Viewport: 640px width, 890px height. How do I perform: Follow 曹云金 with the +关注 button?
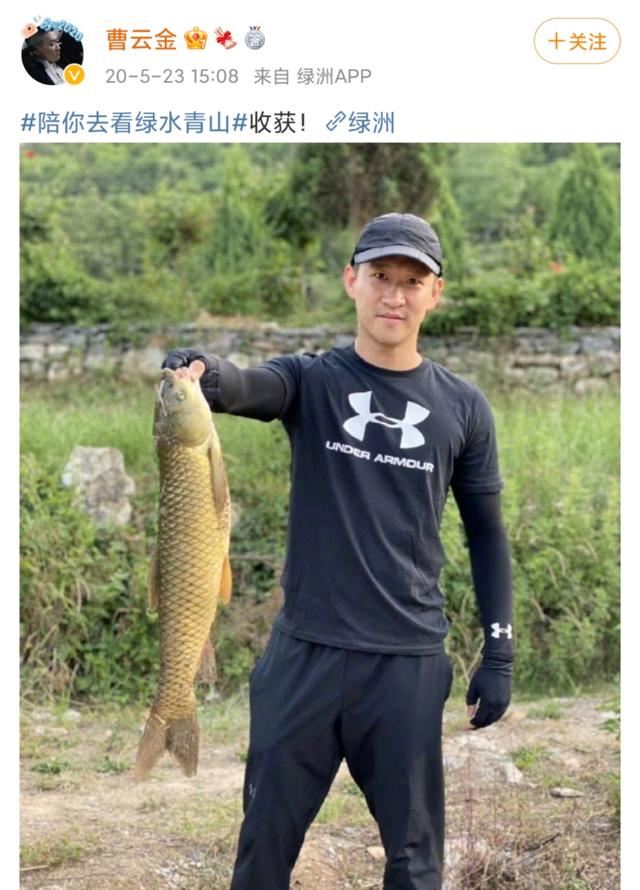click(x=577, y=41)
